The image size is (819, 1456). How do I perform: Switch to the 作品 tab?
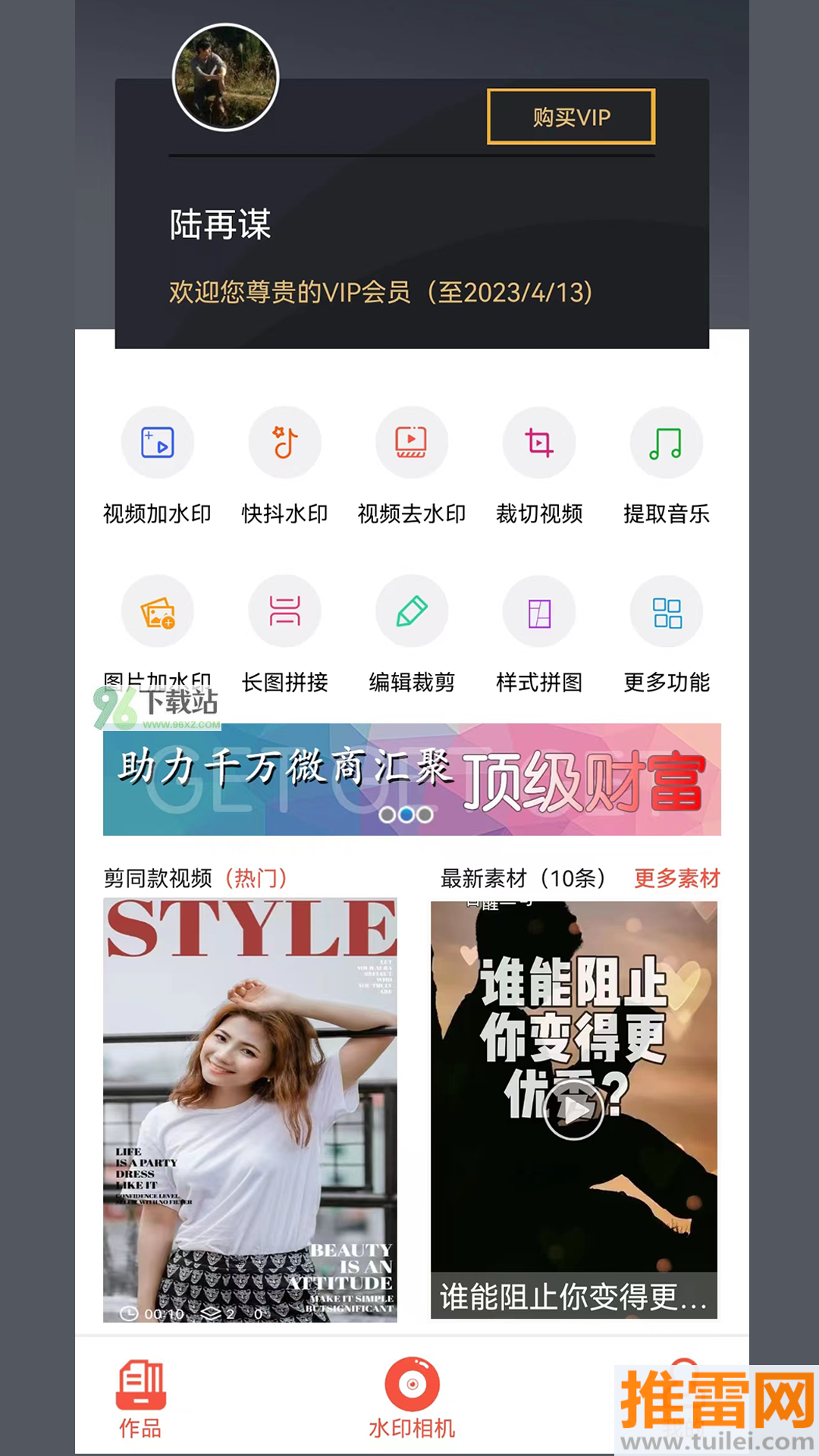tap(141, 1399)
